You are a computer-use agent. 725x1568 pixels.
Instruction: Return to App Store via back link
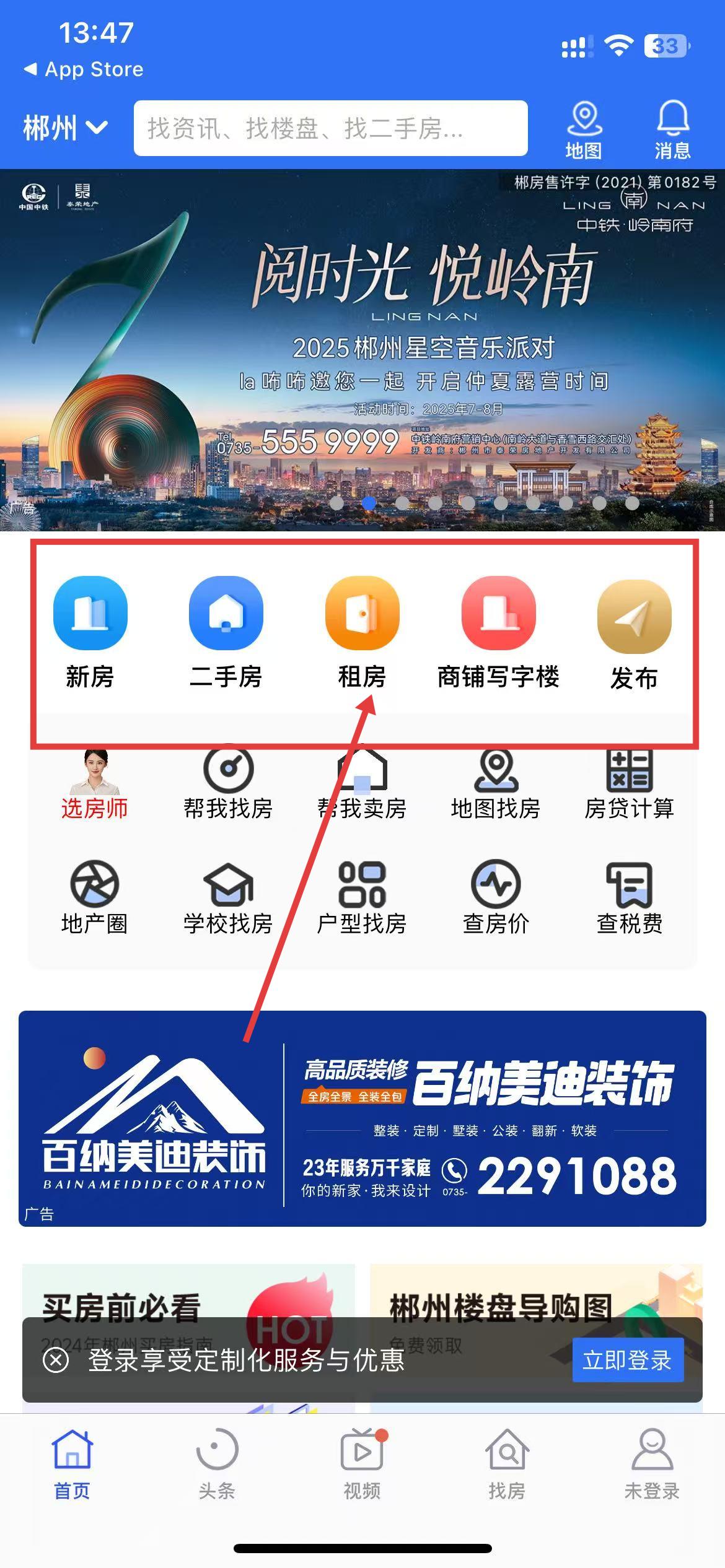tap(83, 69)
